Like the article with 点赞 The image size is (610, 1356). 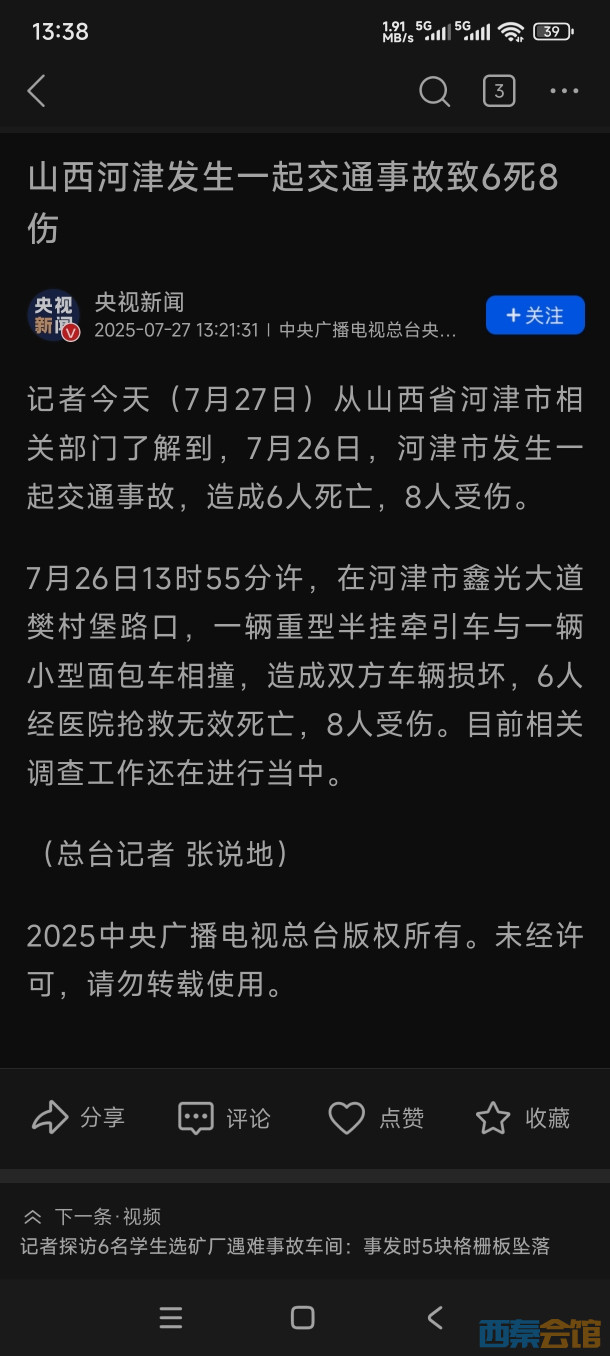[x=375, y=1117]
